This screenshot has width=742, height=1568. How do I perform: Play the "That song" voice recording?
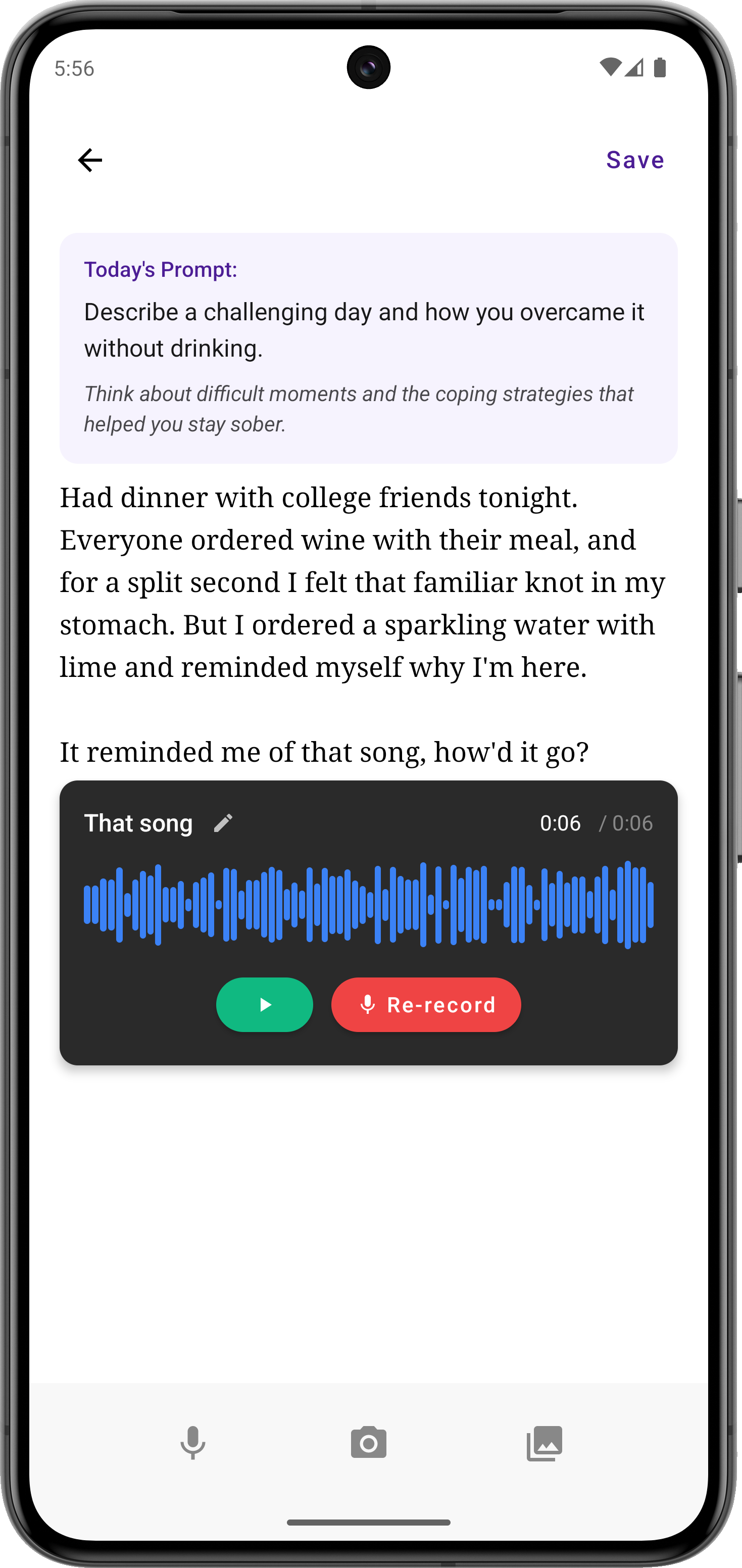(264, 1004)
